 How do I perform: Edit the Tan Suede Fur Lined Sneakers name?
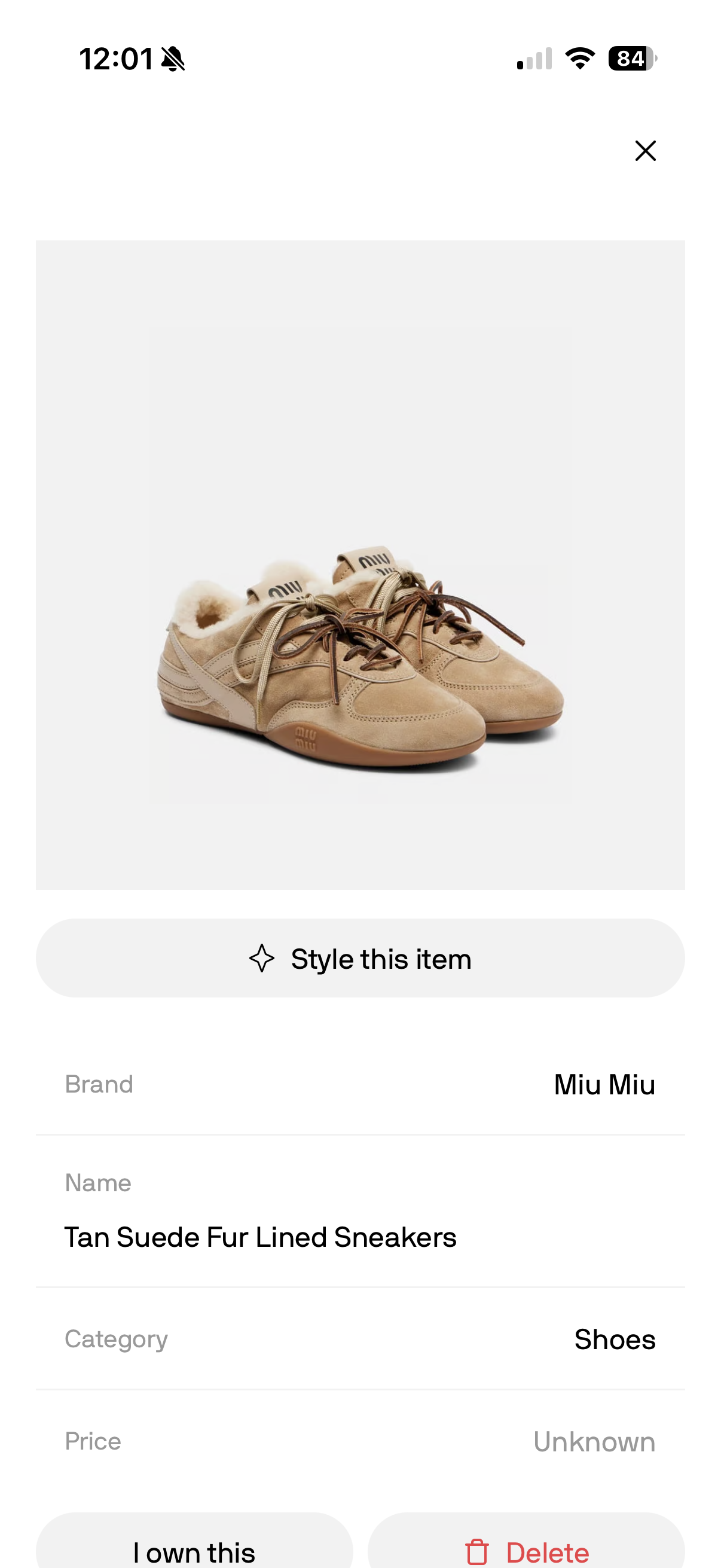tap(261, 1236)
